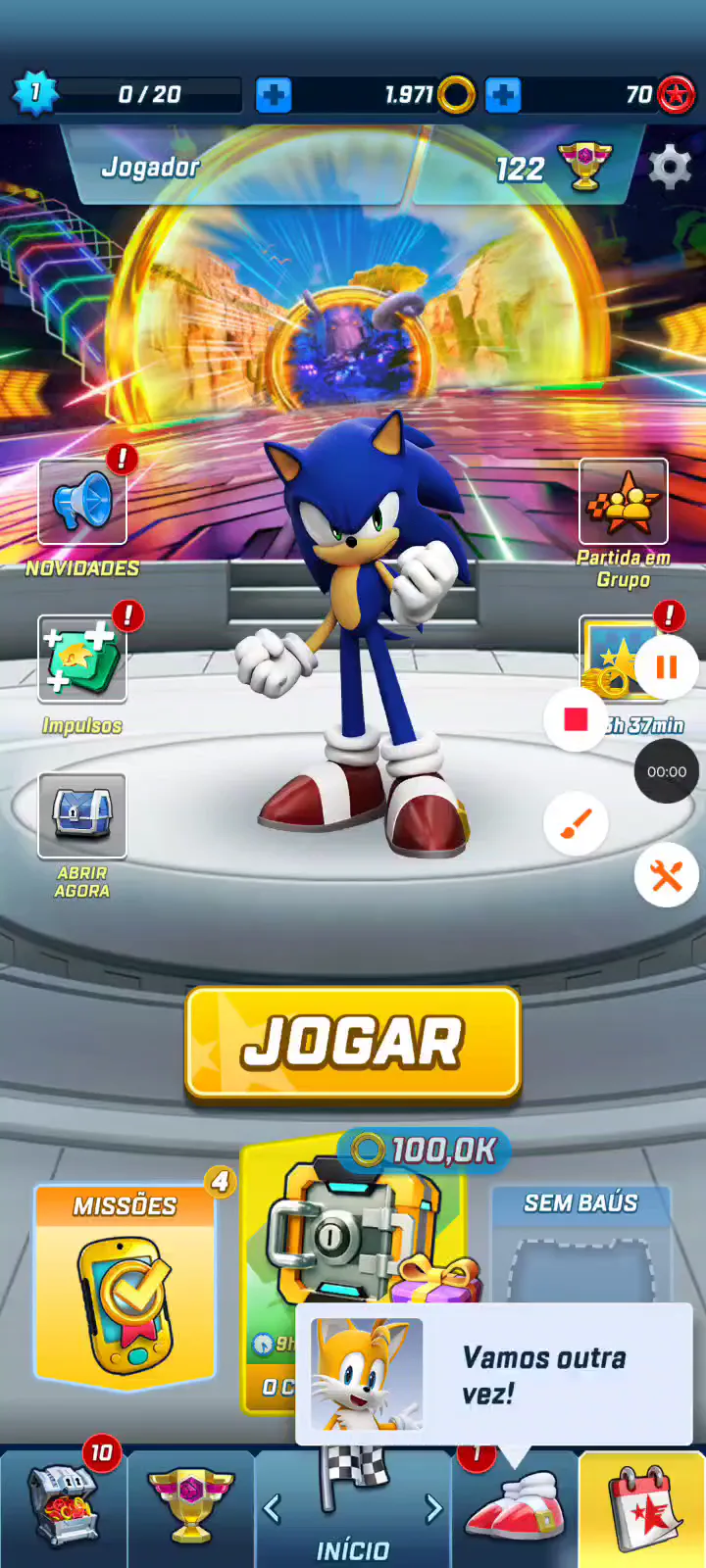This screenshot has height=1568, width=706.
Task: Switch to the trophy rankings tab
Action: pos(191,1509)
